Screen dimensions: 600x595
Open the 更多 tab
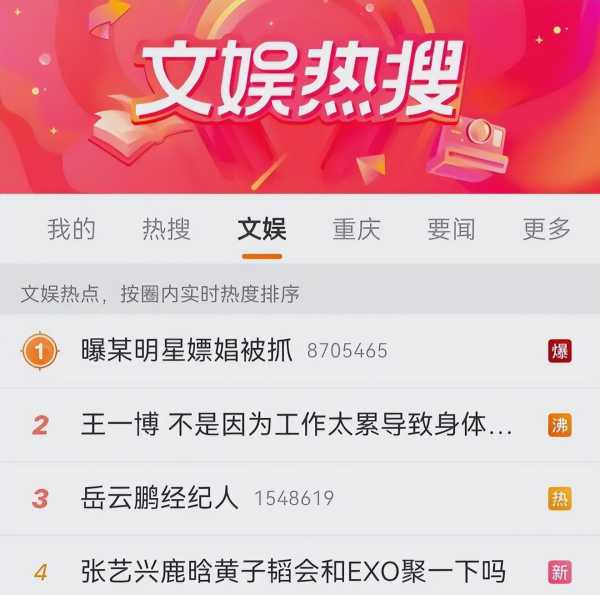click(x=546, y=229)
